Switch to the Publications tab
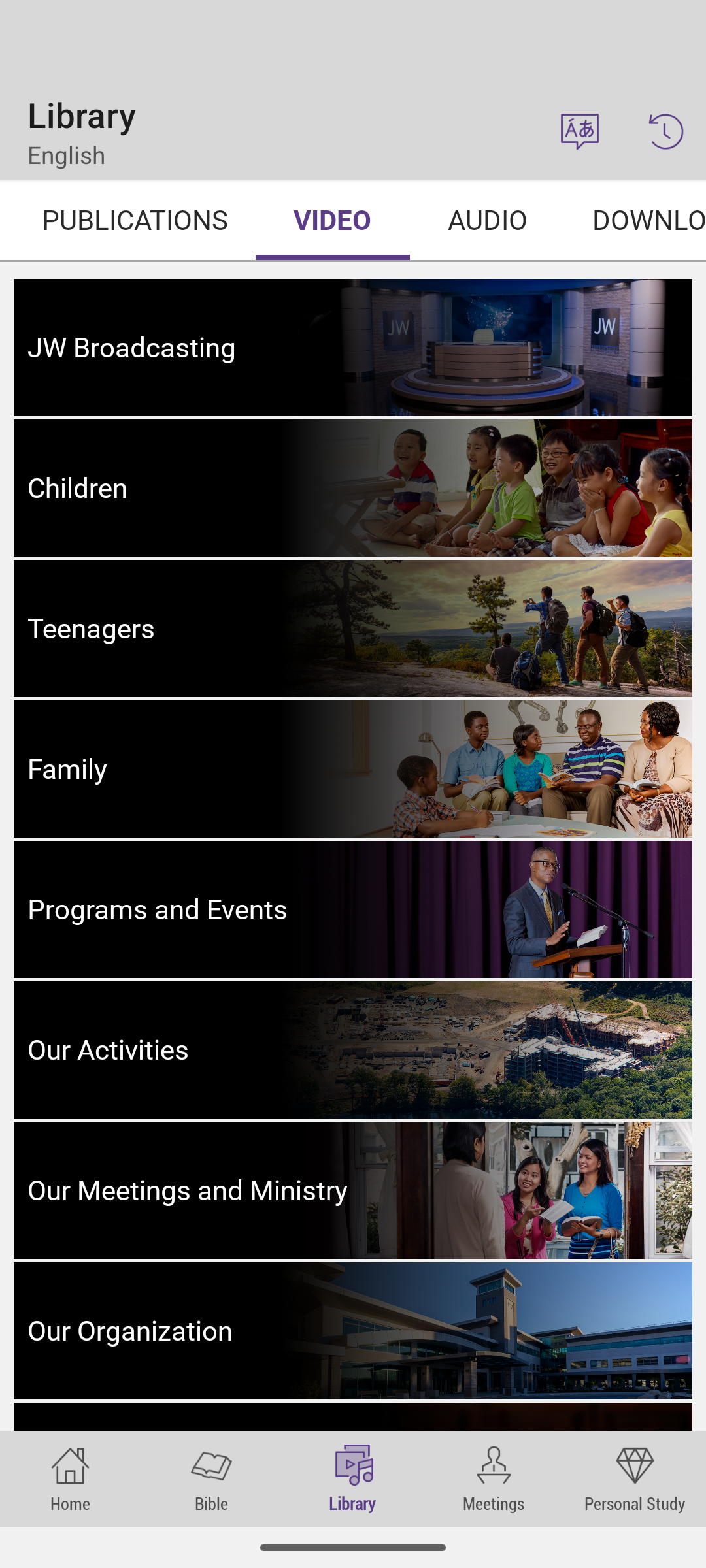 [x=135, y=221]
